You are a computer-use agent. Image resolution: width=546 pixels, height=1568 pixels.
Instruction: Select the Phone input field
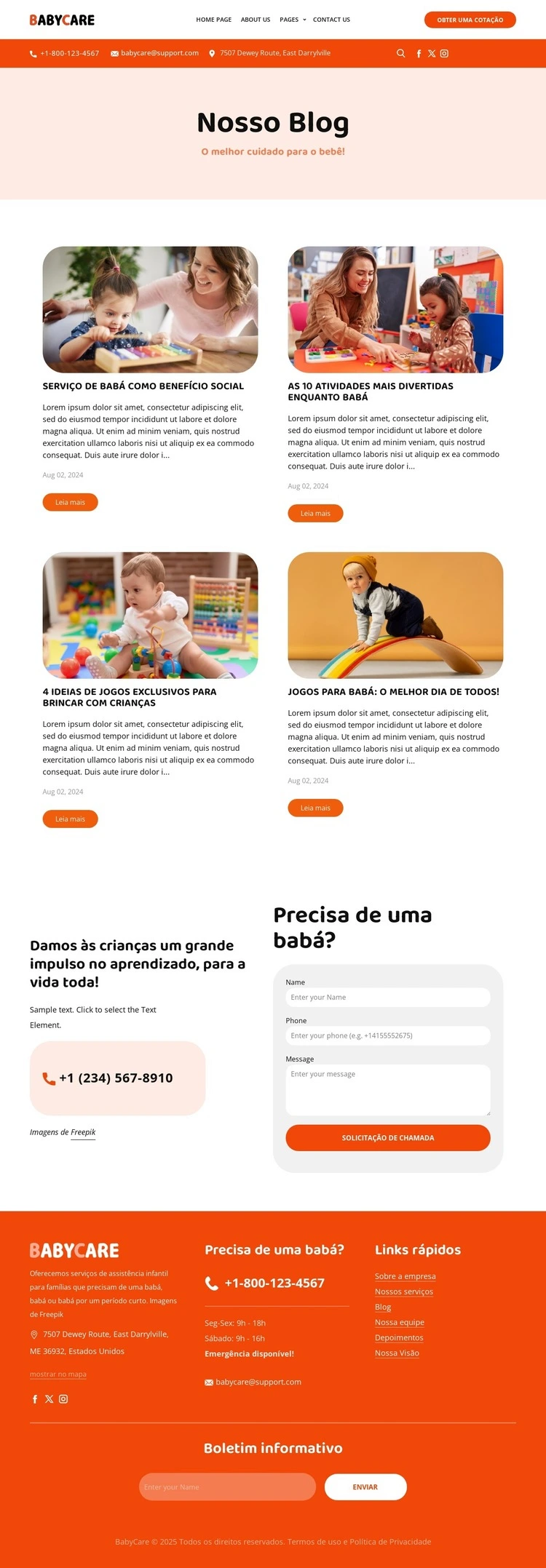387,1035
